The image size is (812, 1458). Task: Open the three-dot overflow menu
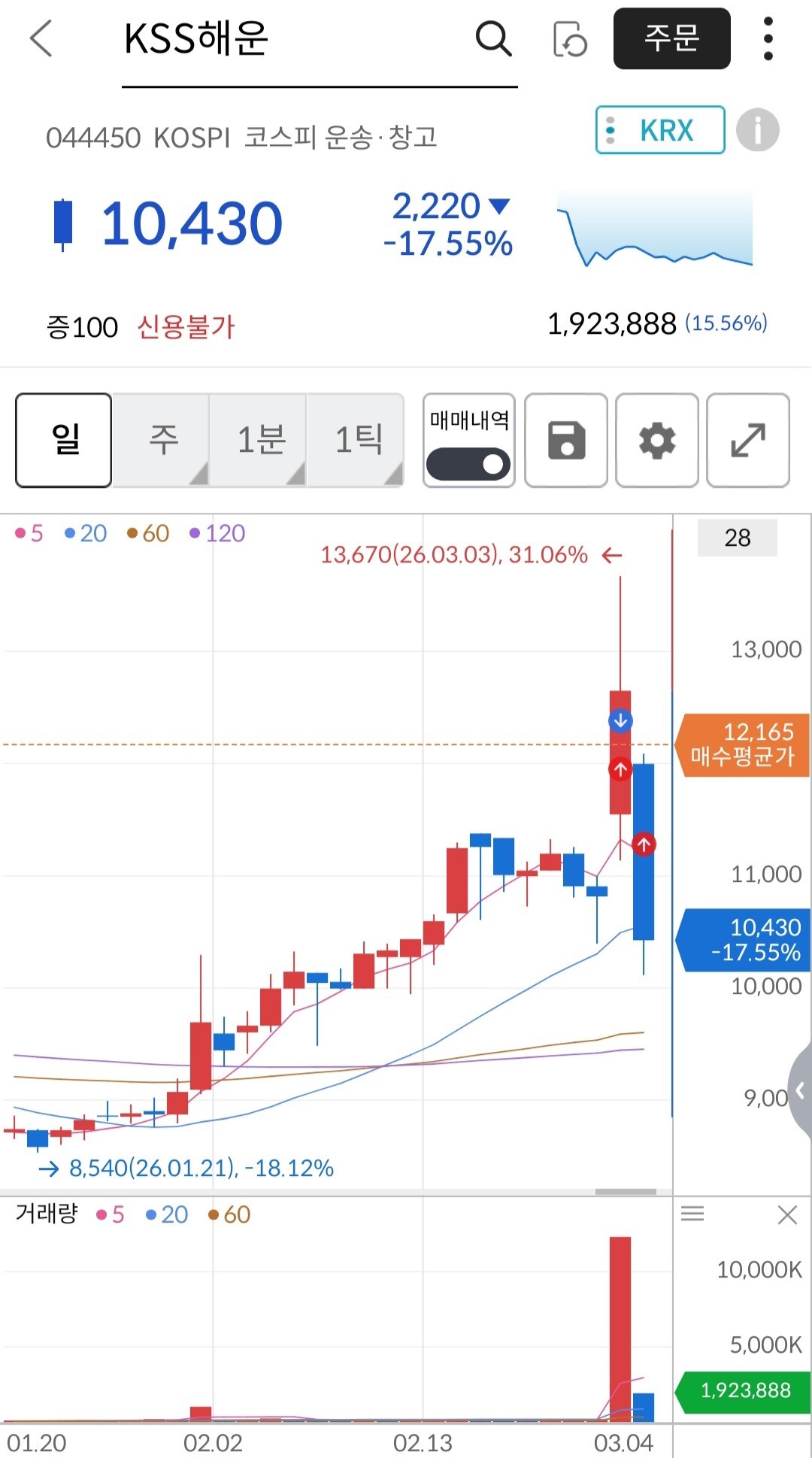tap(768, 38)
